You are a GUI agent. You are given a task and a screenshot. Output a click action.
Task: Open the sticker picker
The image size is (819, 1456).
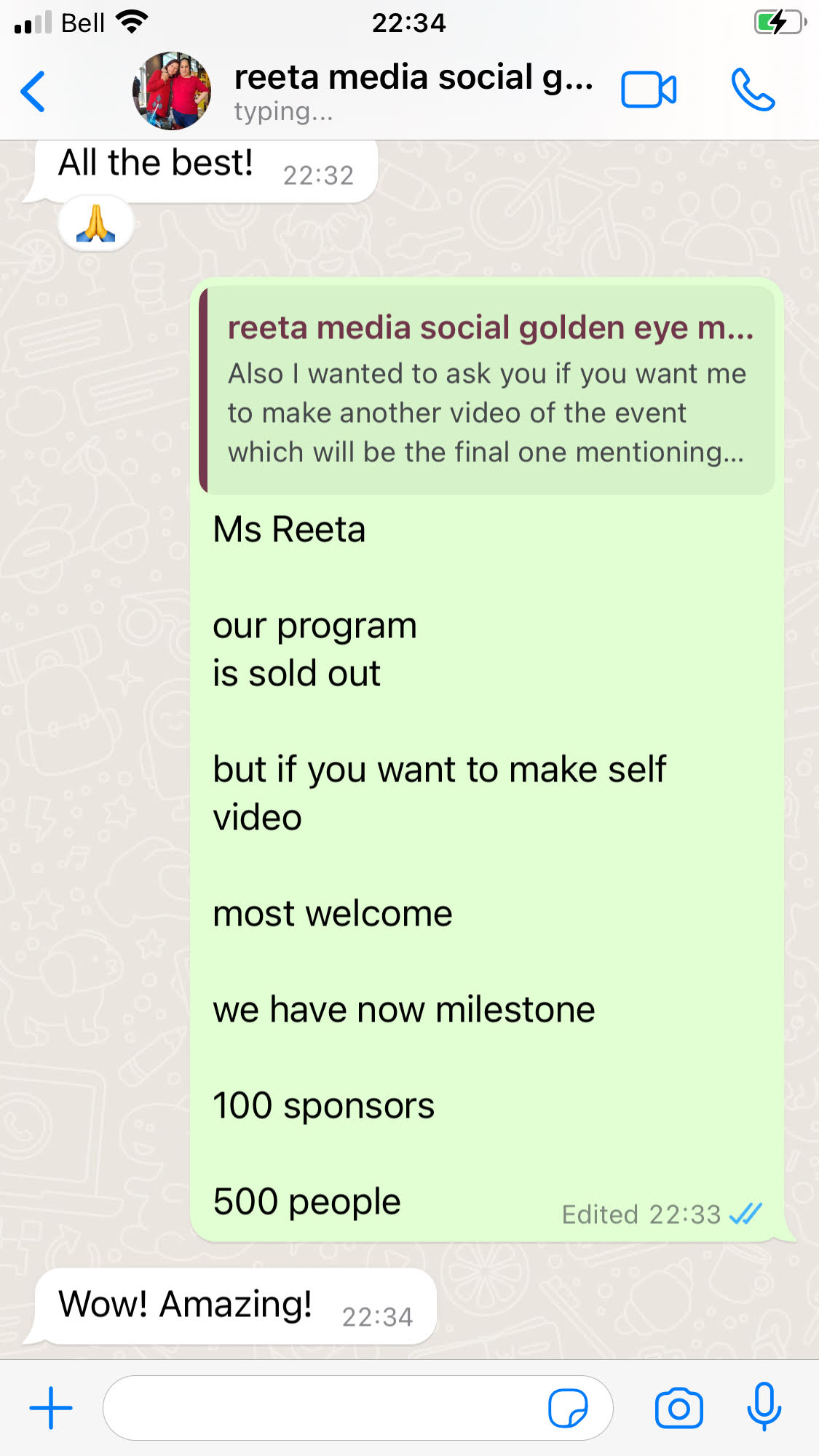pos(568,1408)
